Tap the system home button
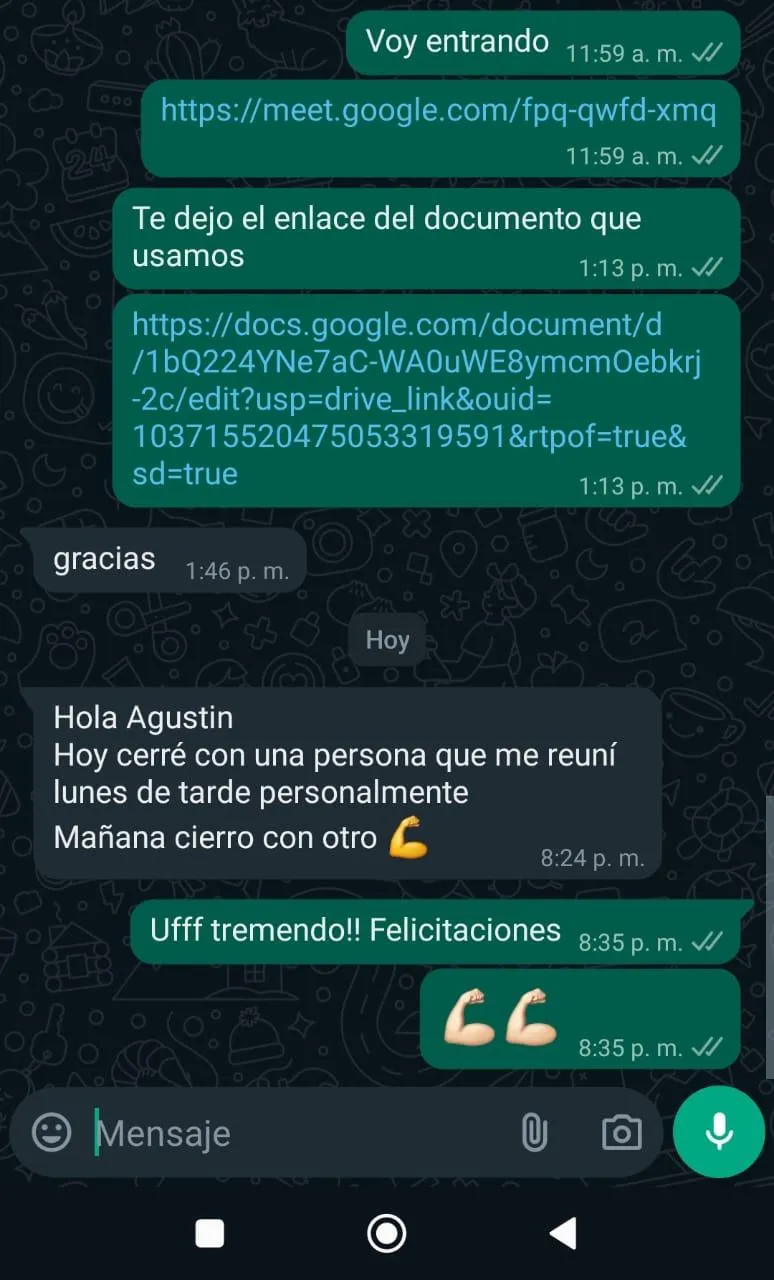 tap(387, 1233)
